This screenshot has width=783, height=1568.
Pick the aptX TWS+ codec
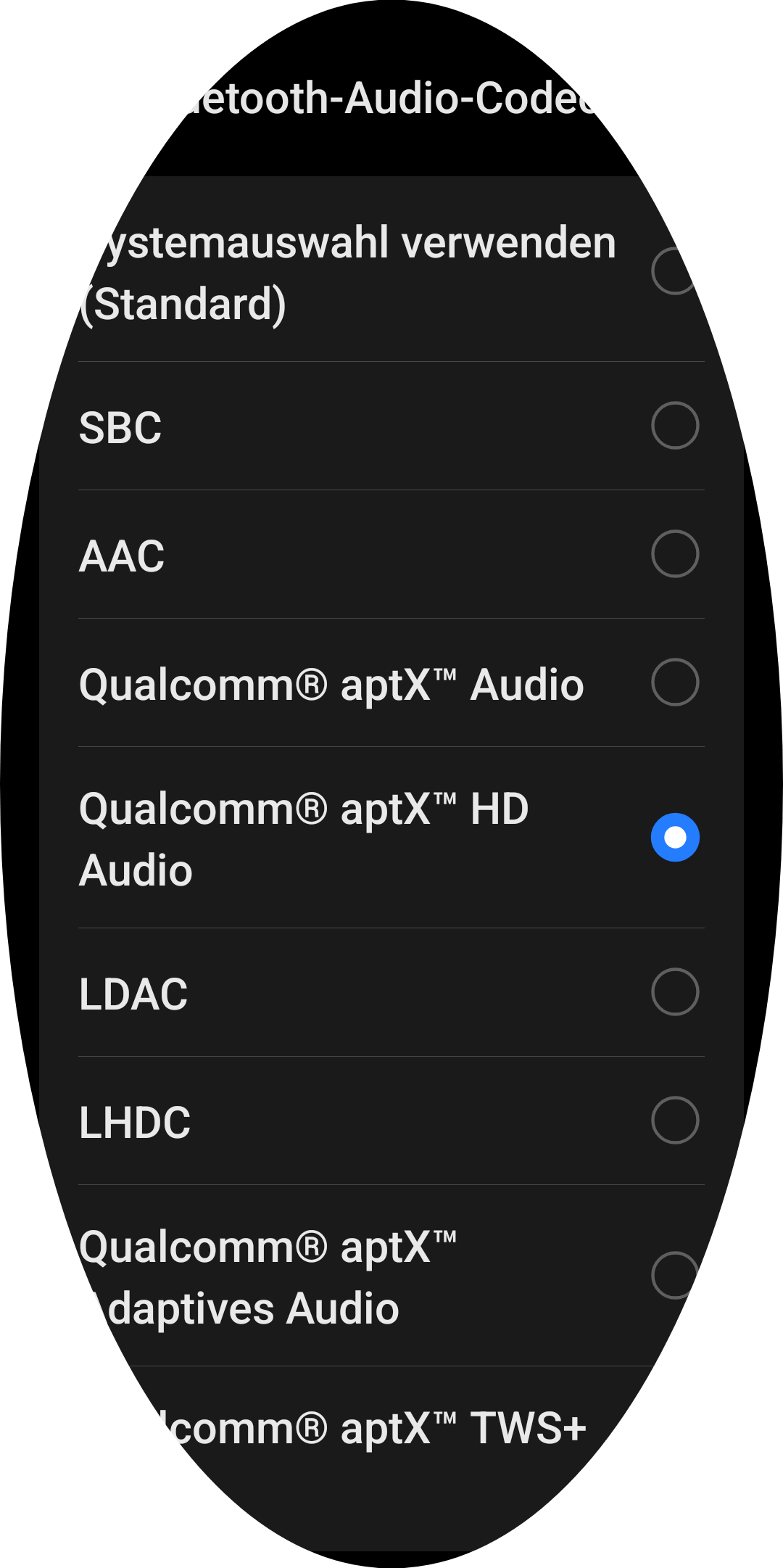[391, 1429]
